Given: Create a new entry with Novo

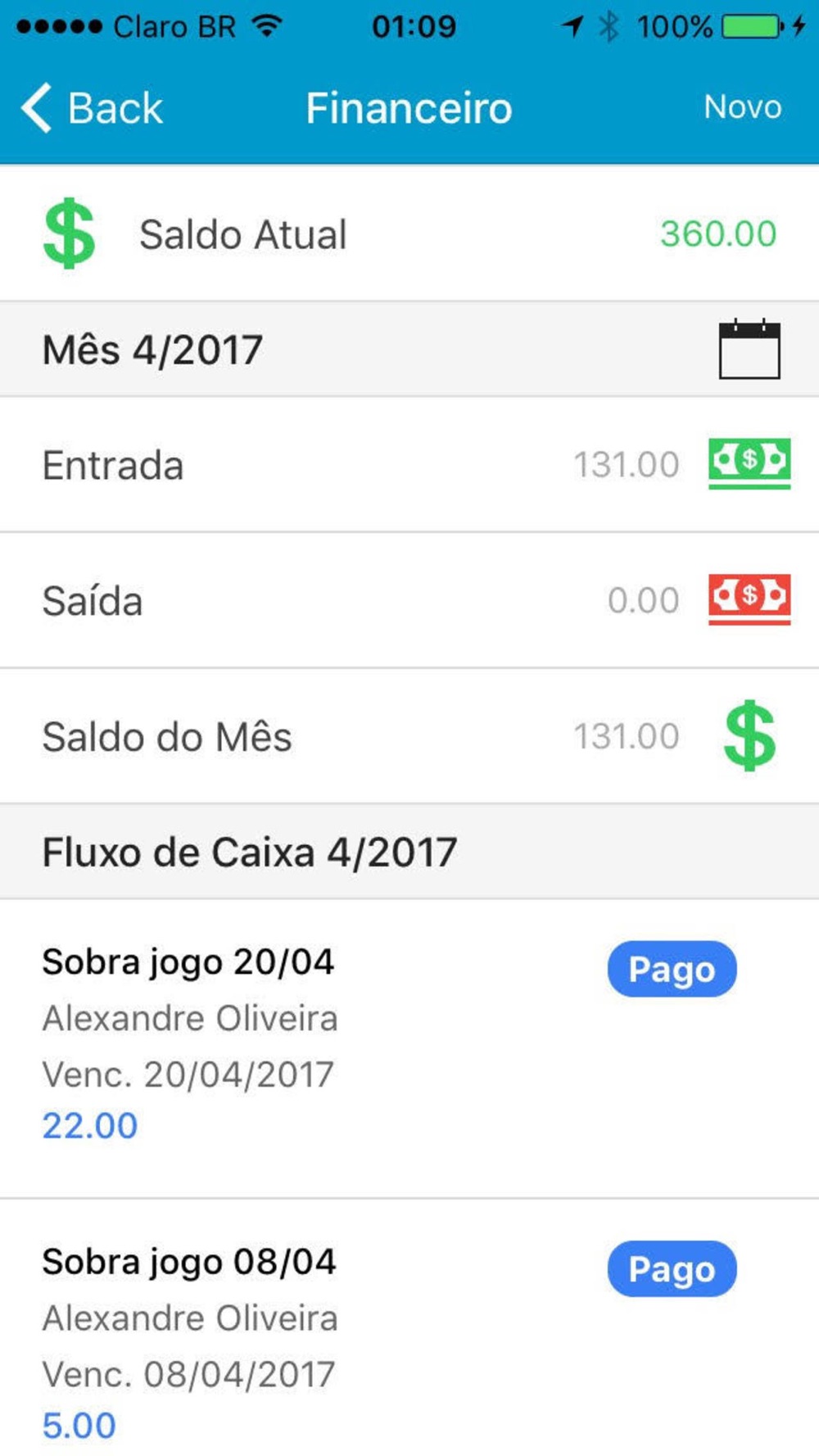Looking at the screenshot, I should (742, 107).
